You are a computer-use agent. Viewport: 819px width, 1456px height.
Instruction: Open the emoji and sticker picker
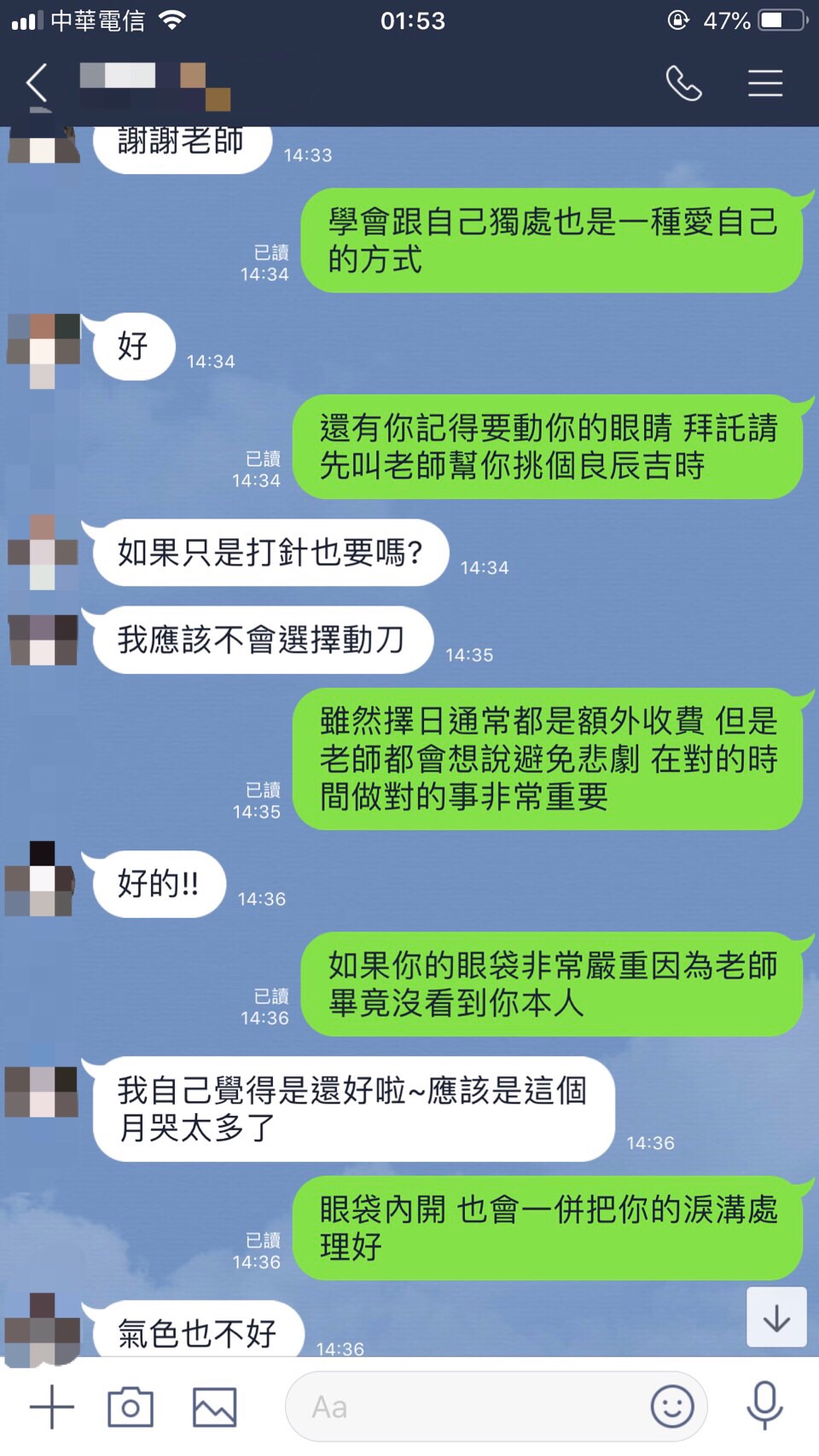click(x=672, y=1407)
